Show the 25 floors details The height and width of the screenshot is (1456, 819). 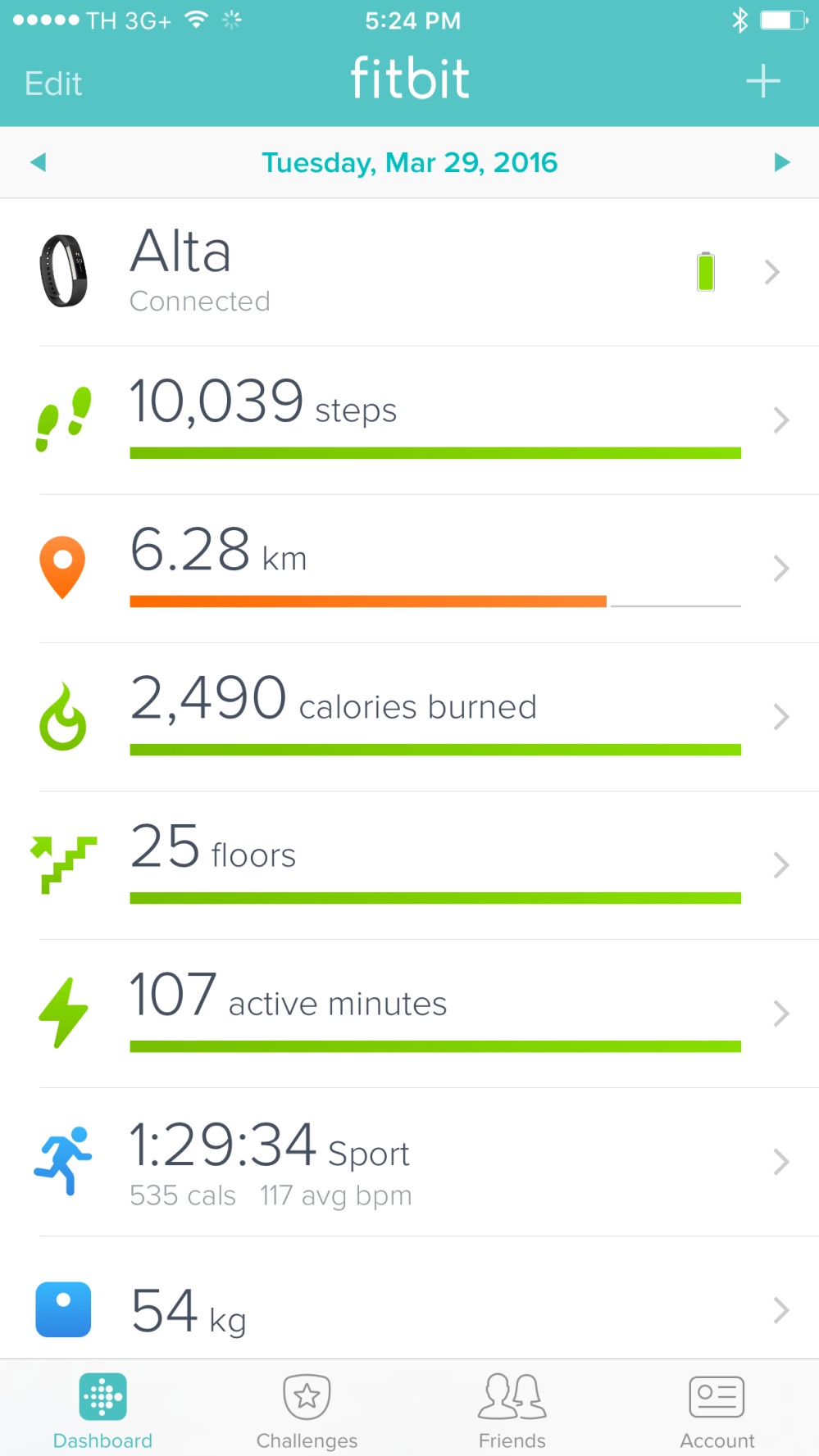pos(410,865)
